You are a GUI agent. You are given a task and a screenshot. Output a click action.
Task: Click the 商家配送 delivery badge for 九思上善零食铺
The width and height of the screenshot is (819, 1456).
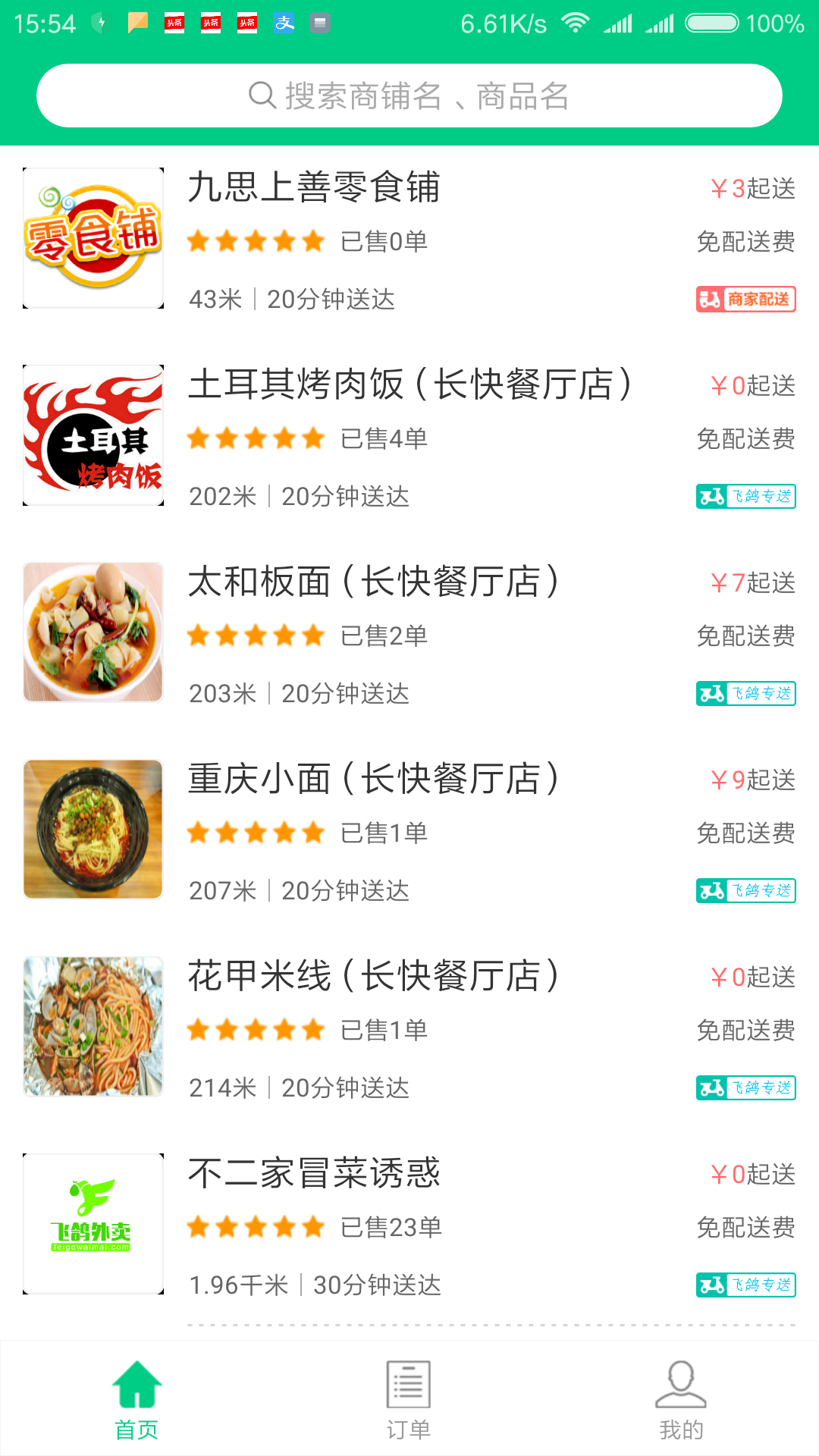(745, 300)
